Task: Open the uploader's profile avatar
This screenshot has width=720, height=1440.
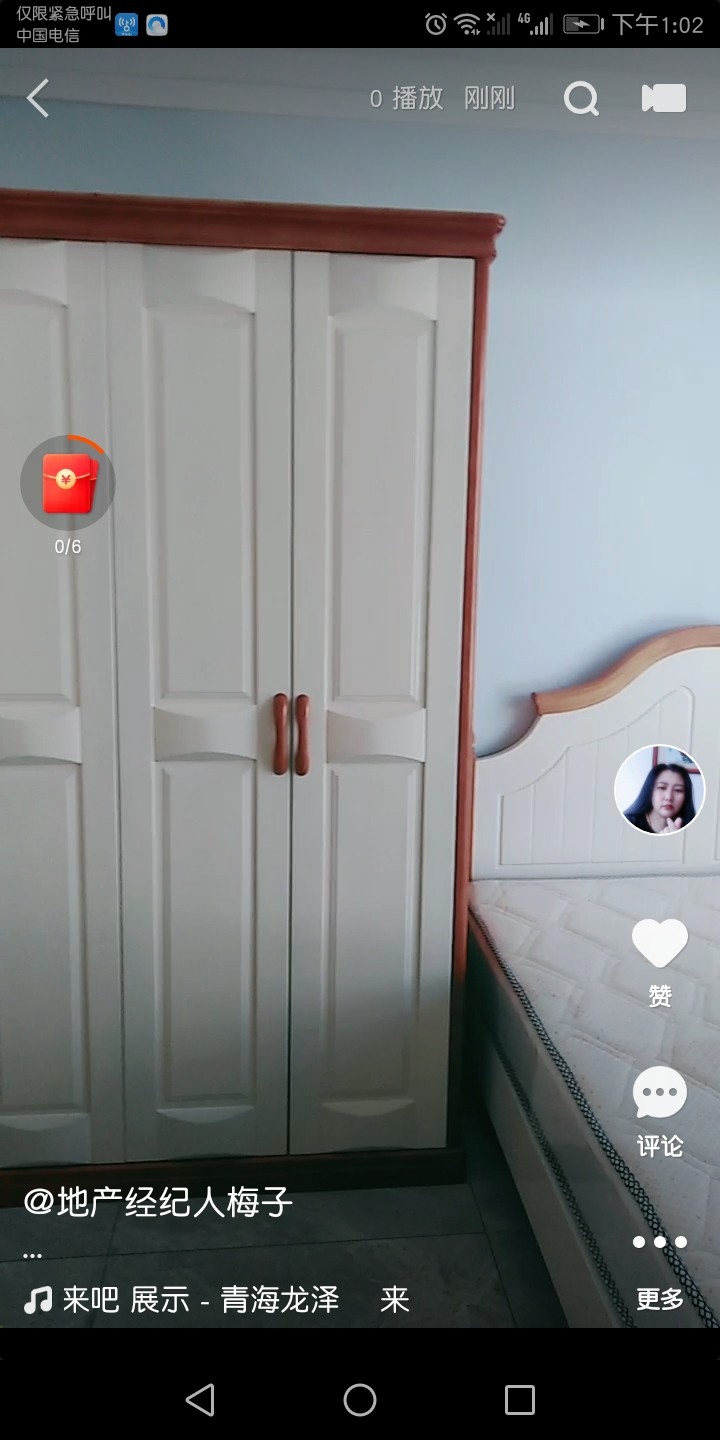Action: pyautogui.click(x=660, y=790)
